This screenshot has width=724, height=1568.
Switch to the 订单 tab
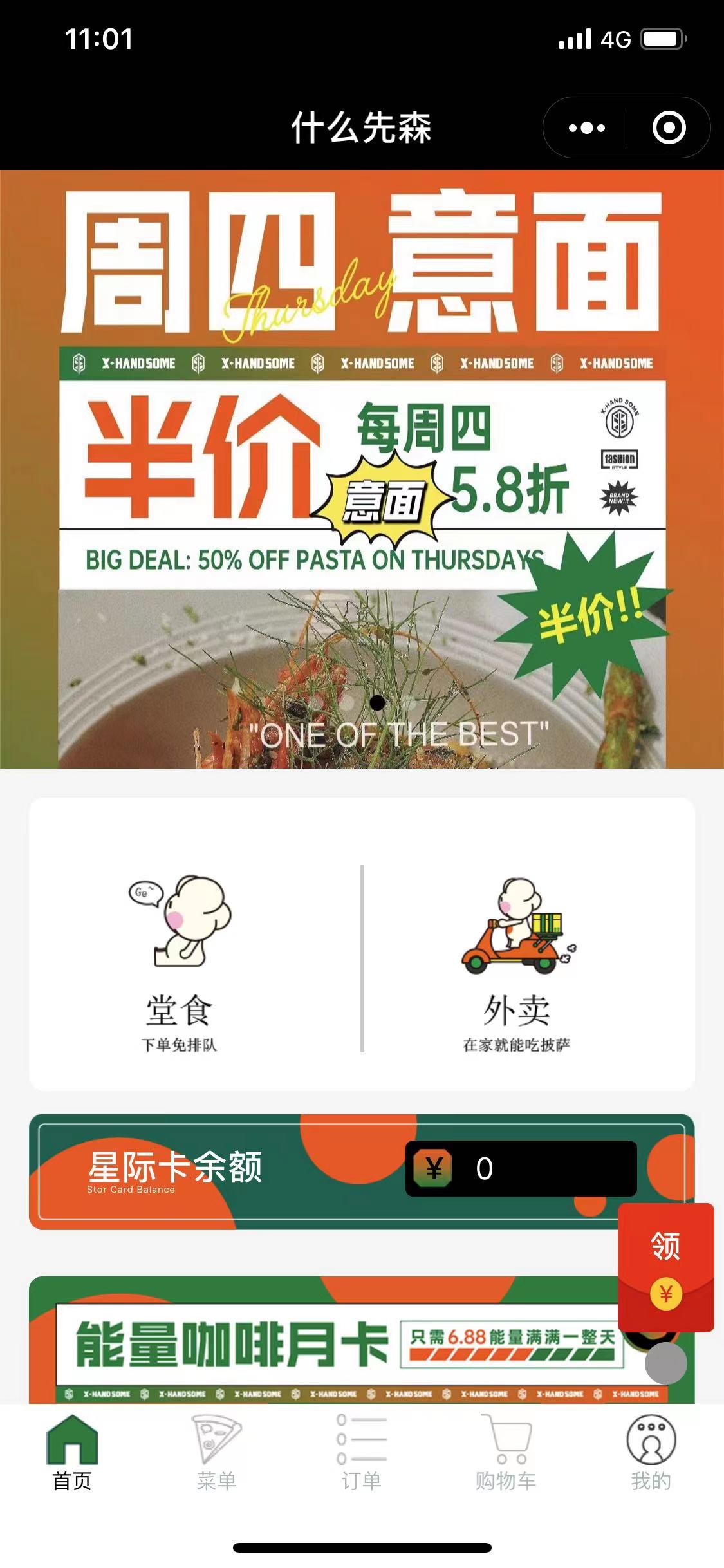(362, 1451)
